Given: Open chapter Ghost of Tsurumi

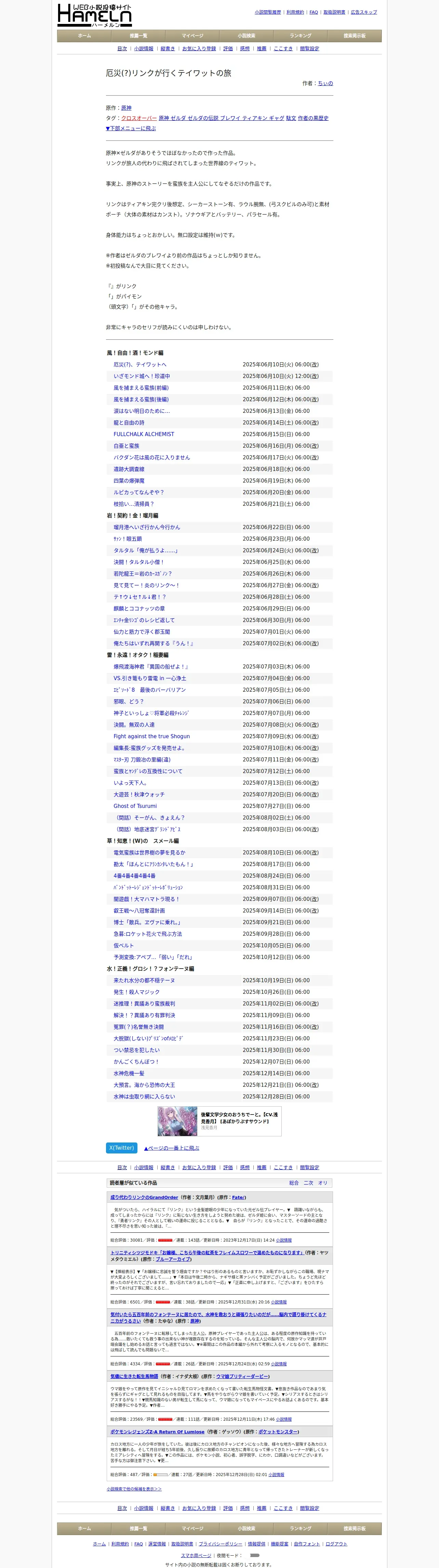Looking at the screenshot, I should [x=135, y=806].
